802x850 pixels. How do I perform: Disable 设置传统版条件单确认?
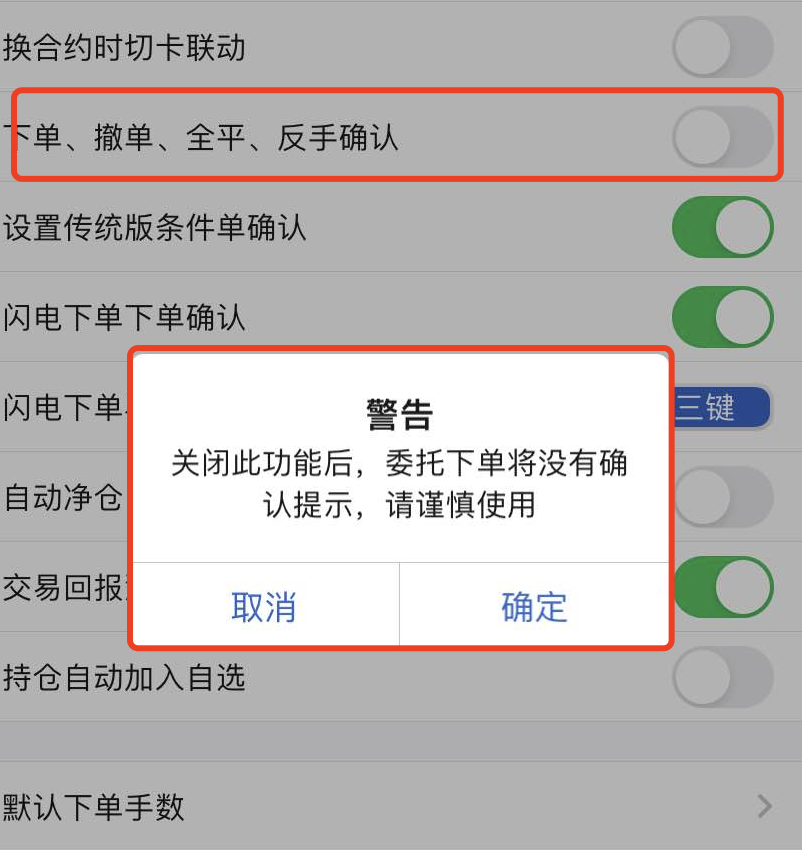pyautogui.click(x=722, y=227)
